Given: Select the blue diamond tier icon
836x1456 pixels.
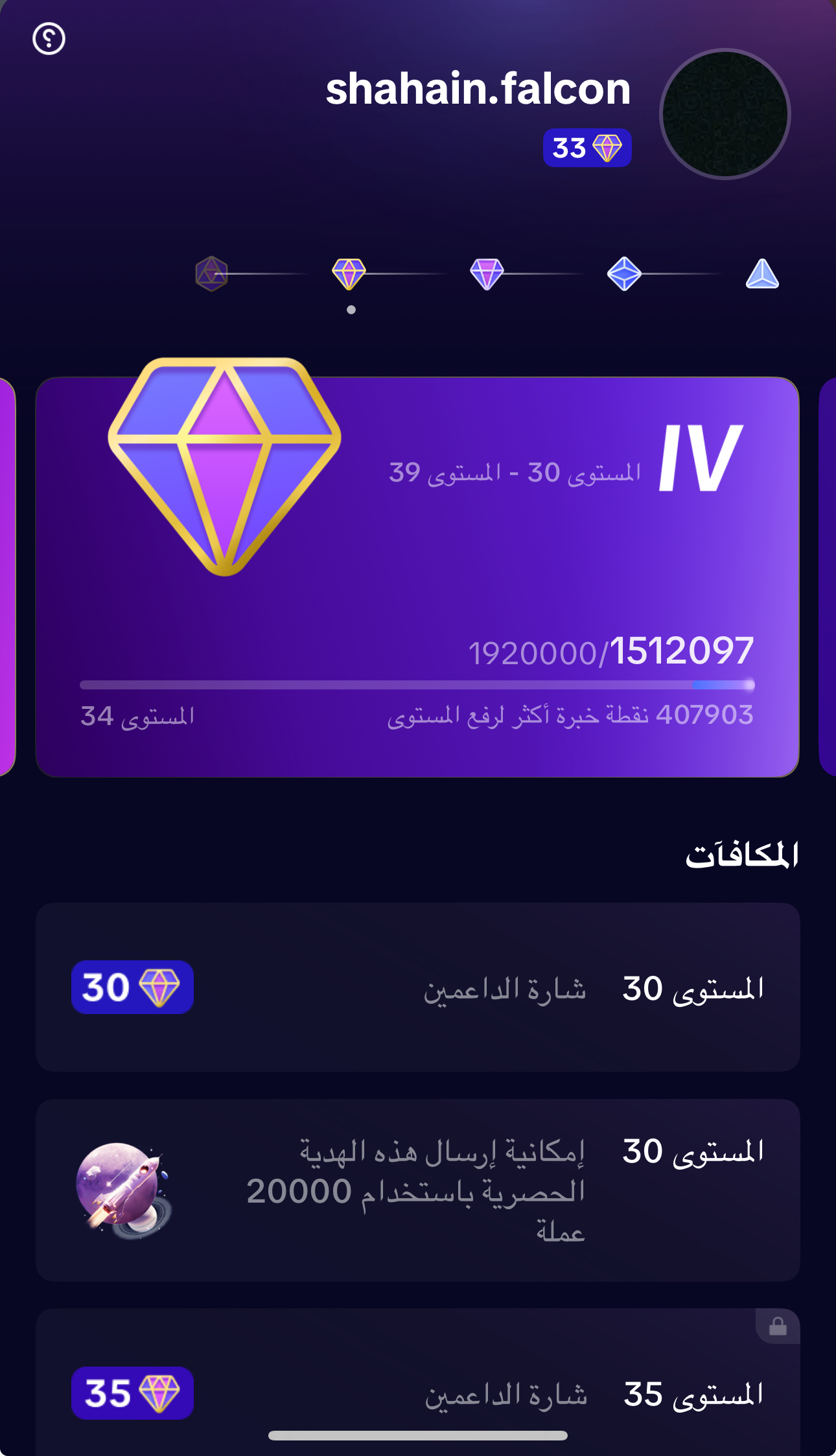Looking at the screenshot, I should 624,274.
